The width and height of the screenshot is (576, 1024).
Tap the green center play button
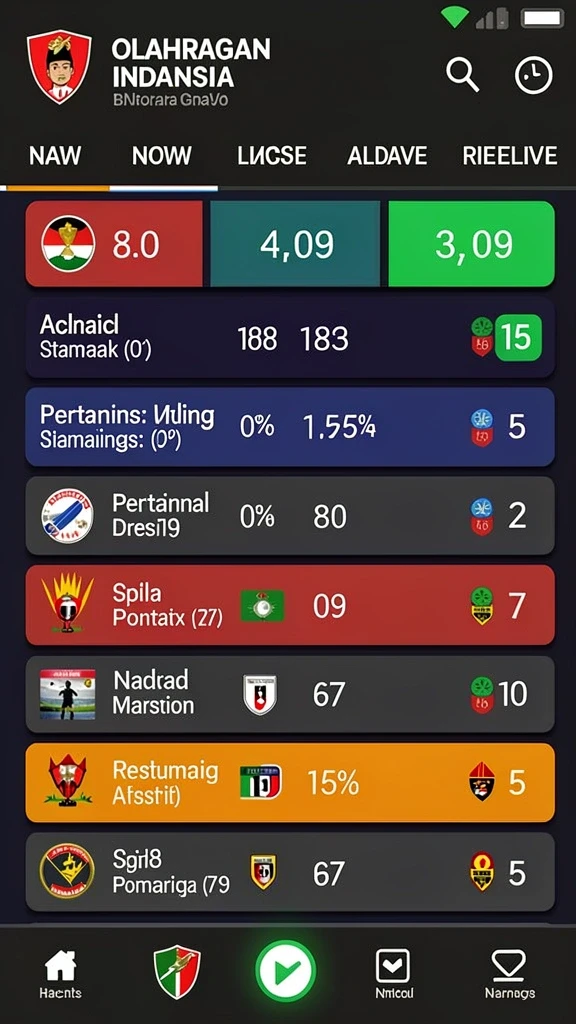click(285, 971)
